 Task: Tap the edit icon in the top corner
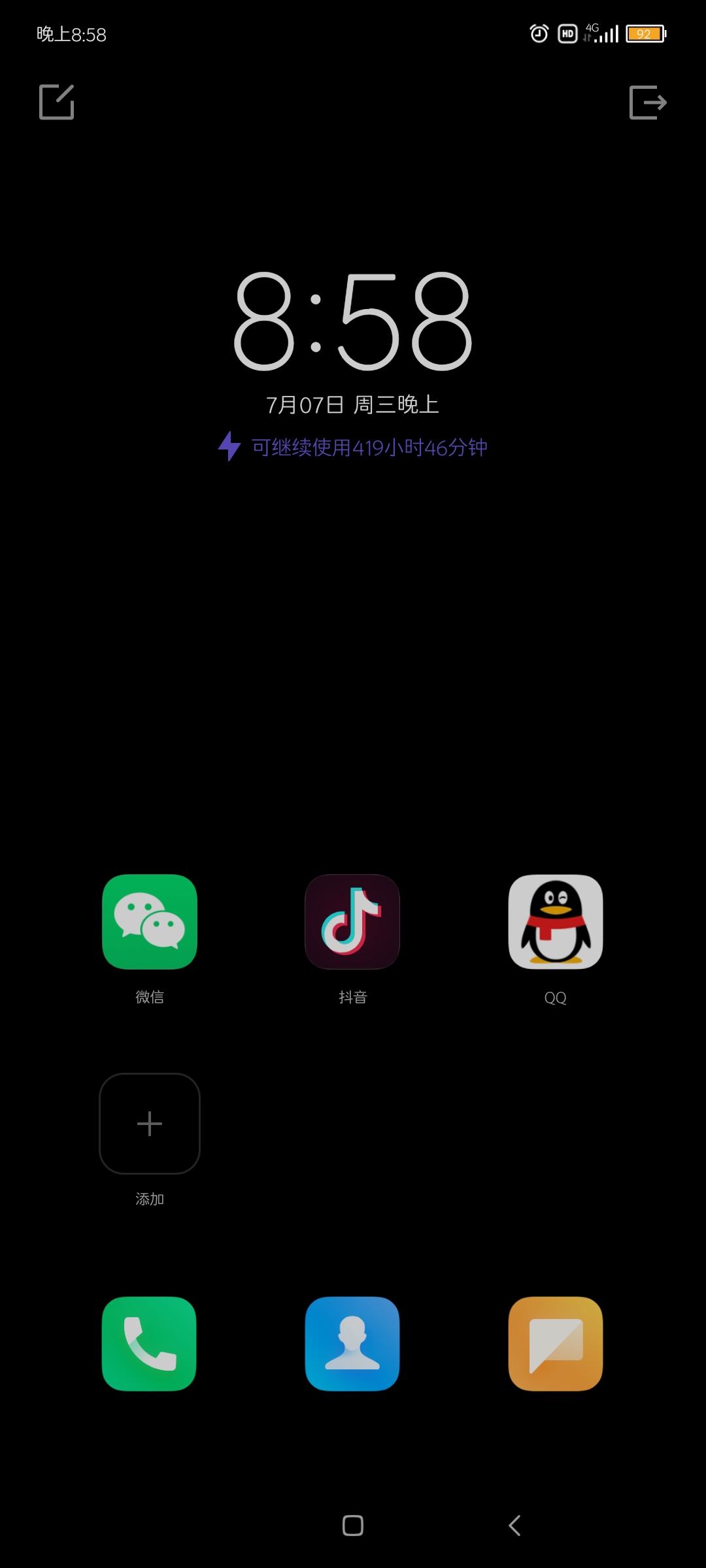[57, 102]
